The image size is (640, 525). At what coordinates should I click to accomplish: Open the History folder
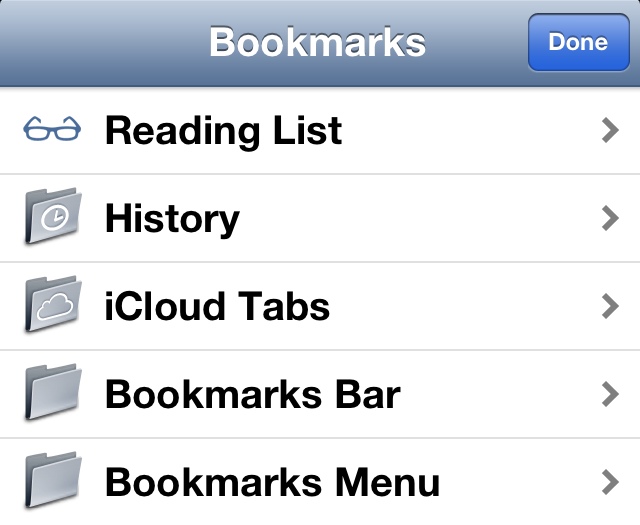pyautogui.click(x=320, y=218)
